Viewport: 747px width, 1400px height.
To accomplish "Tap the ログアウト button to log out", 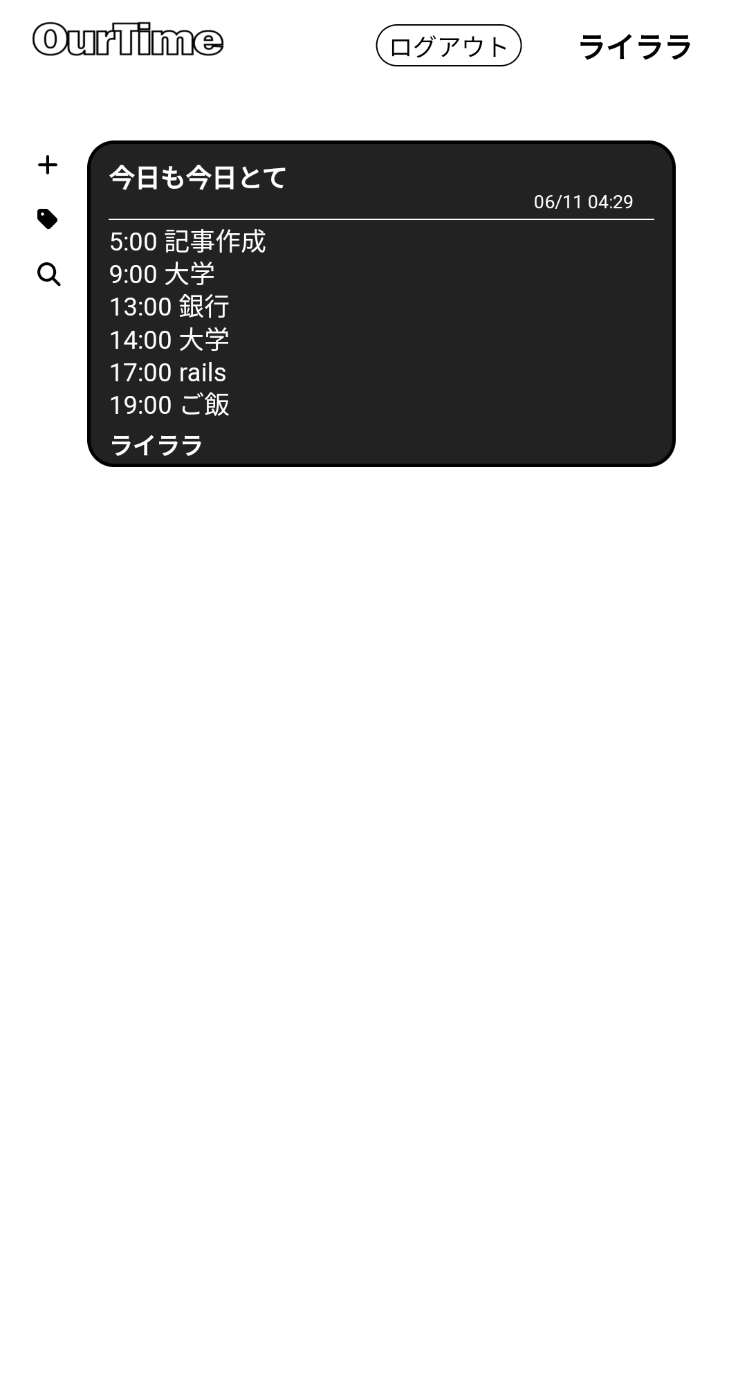I will point(449,46).
